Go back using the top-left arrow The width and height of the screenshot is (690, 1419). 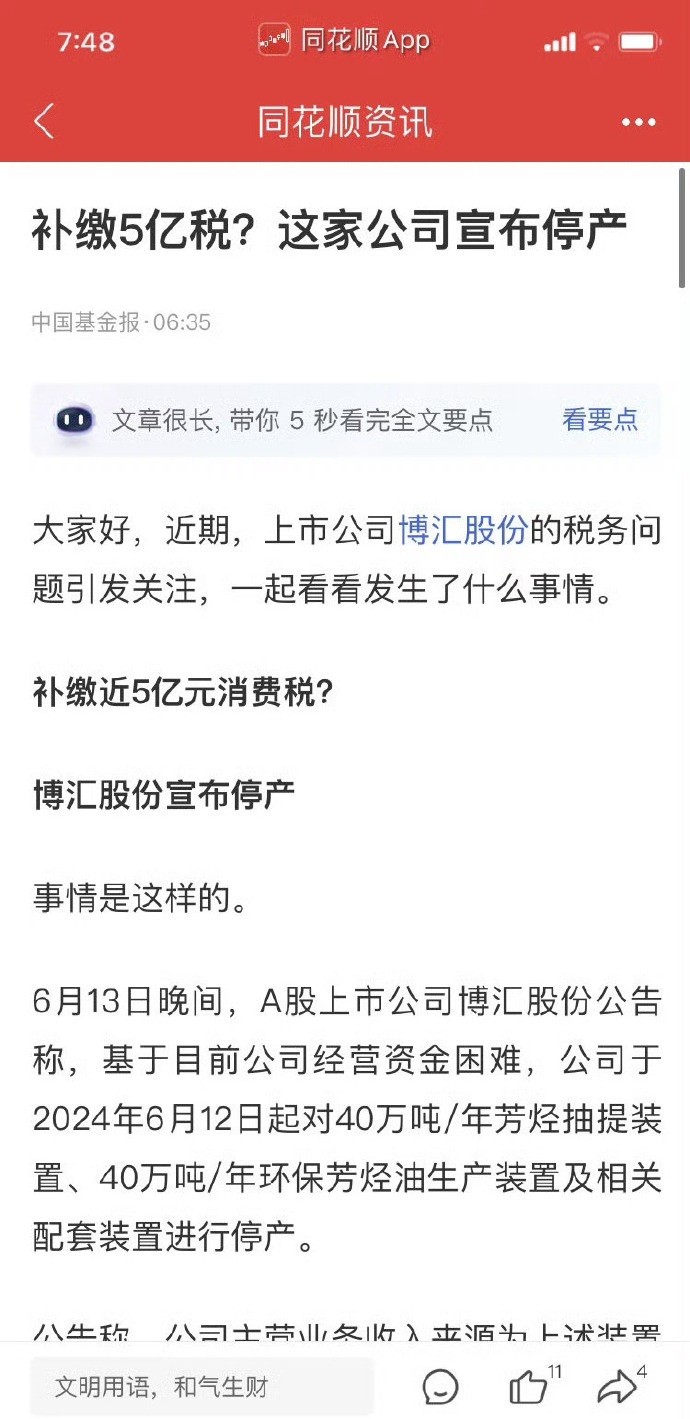(44, 122)
